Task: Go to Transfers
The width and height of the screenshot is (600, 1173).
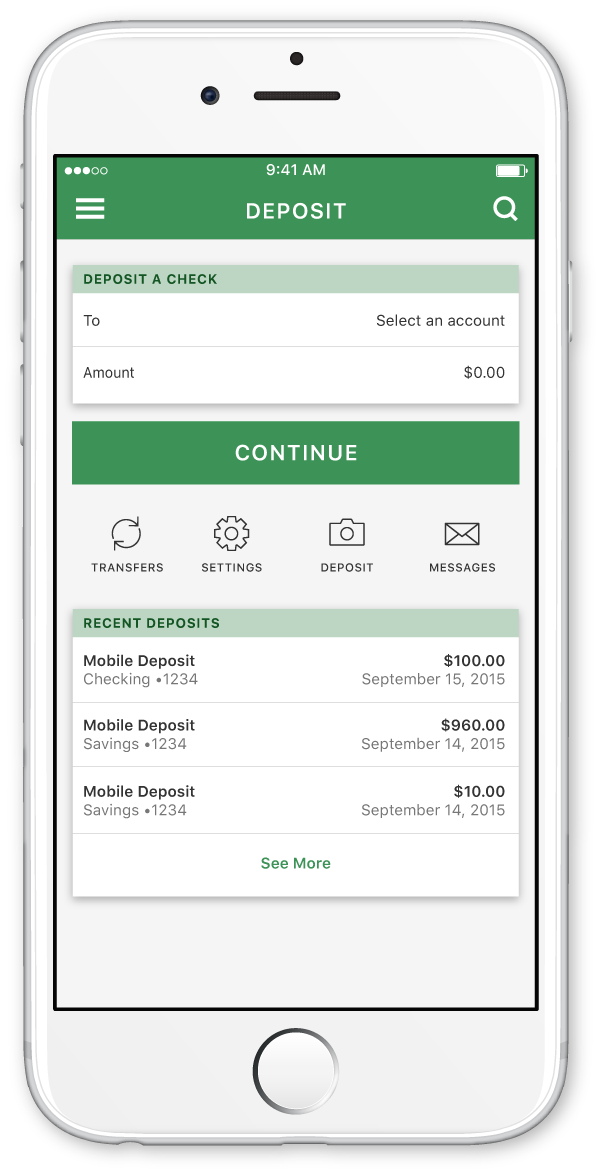Action: point(127,545)
